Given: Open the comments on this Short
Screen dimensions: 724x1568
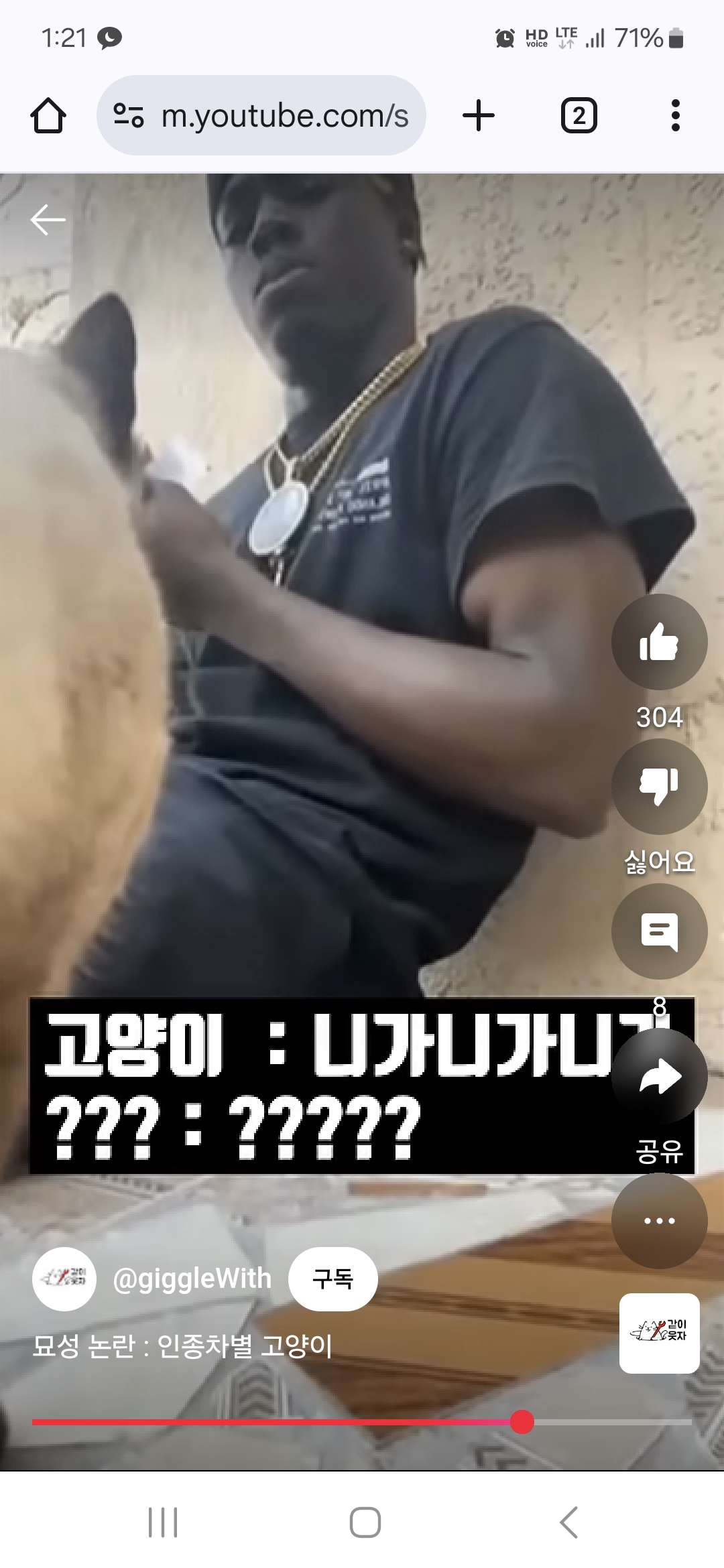Looking at the screenshot, I should point(659,931).
